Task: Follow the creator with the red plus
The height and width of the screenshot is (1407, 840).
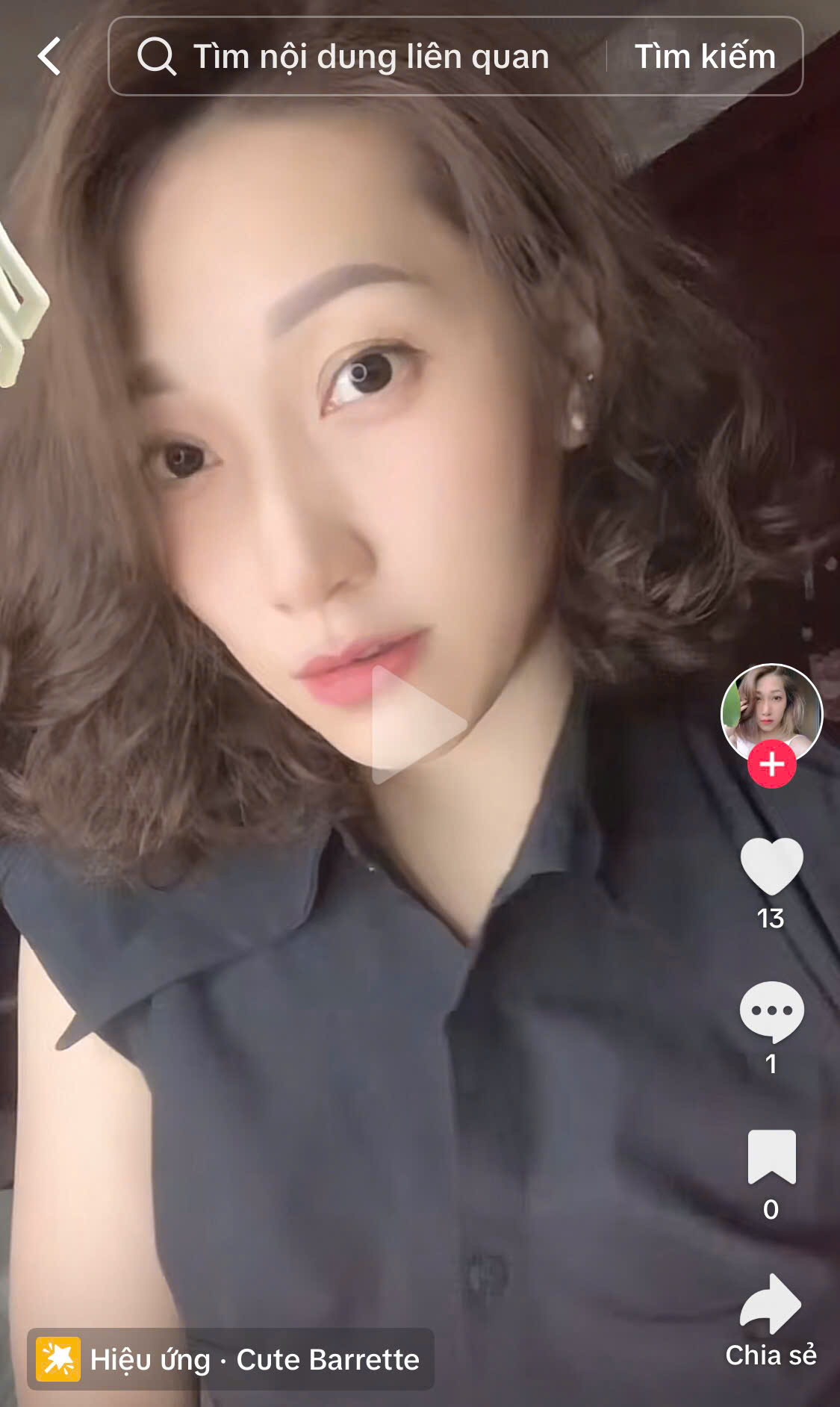Action: point(771,764)
